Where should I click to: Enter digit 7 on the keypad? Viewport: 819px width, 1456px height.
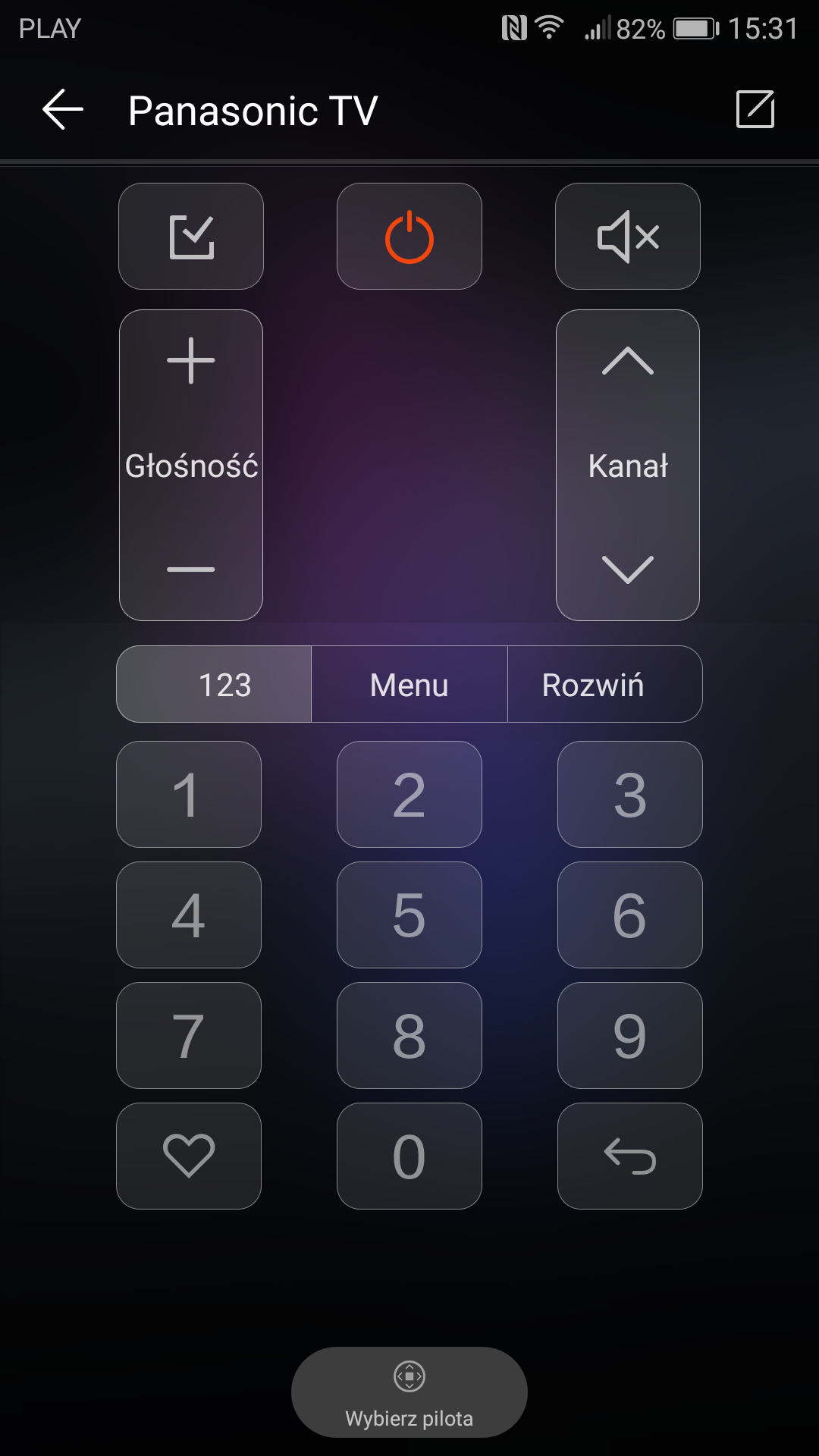[x=189, y=1036]
